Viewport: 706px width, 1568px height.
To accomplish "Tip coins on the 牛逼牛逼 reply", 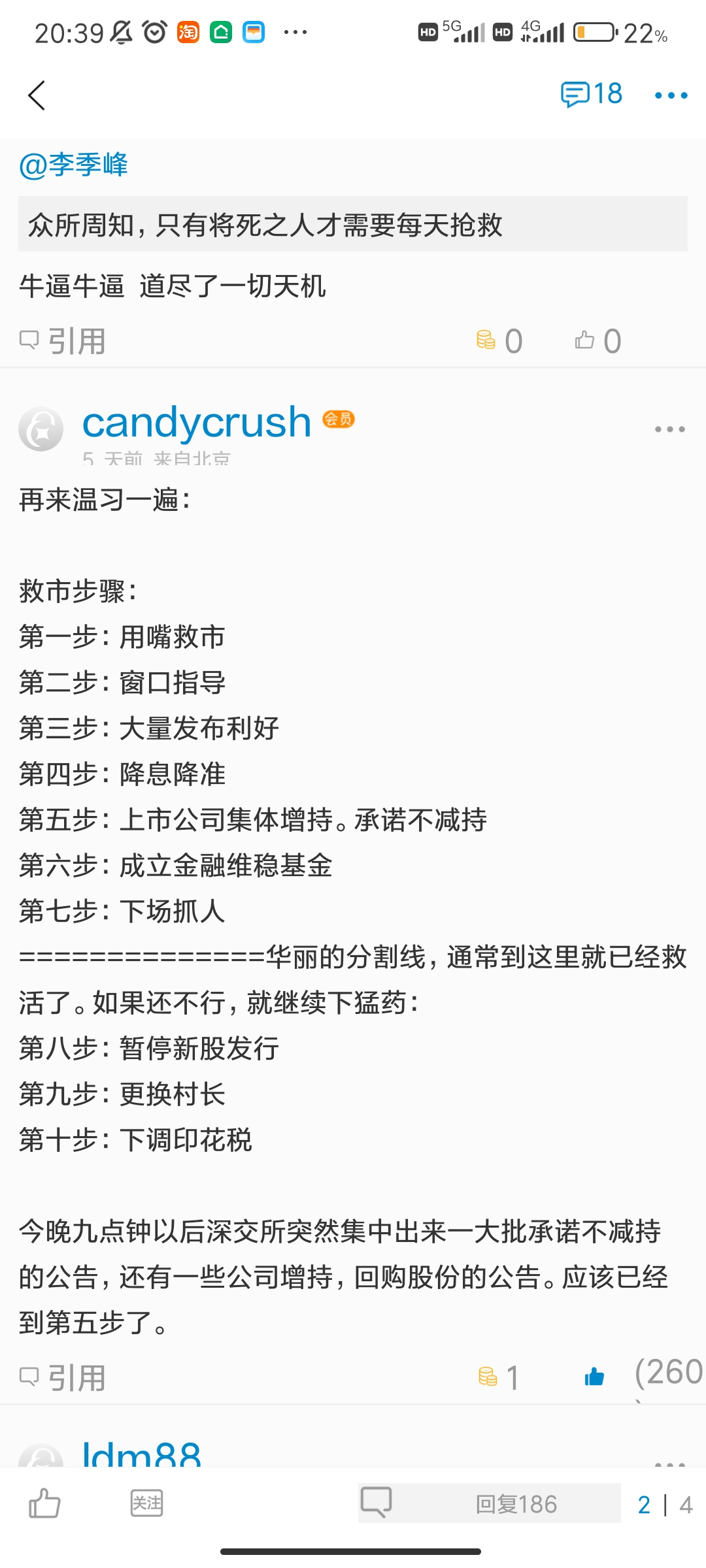I will click(499, 340).
